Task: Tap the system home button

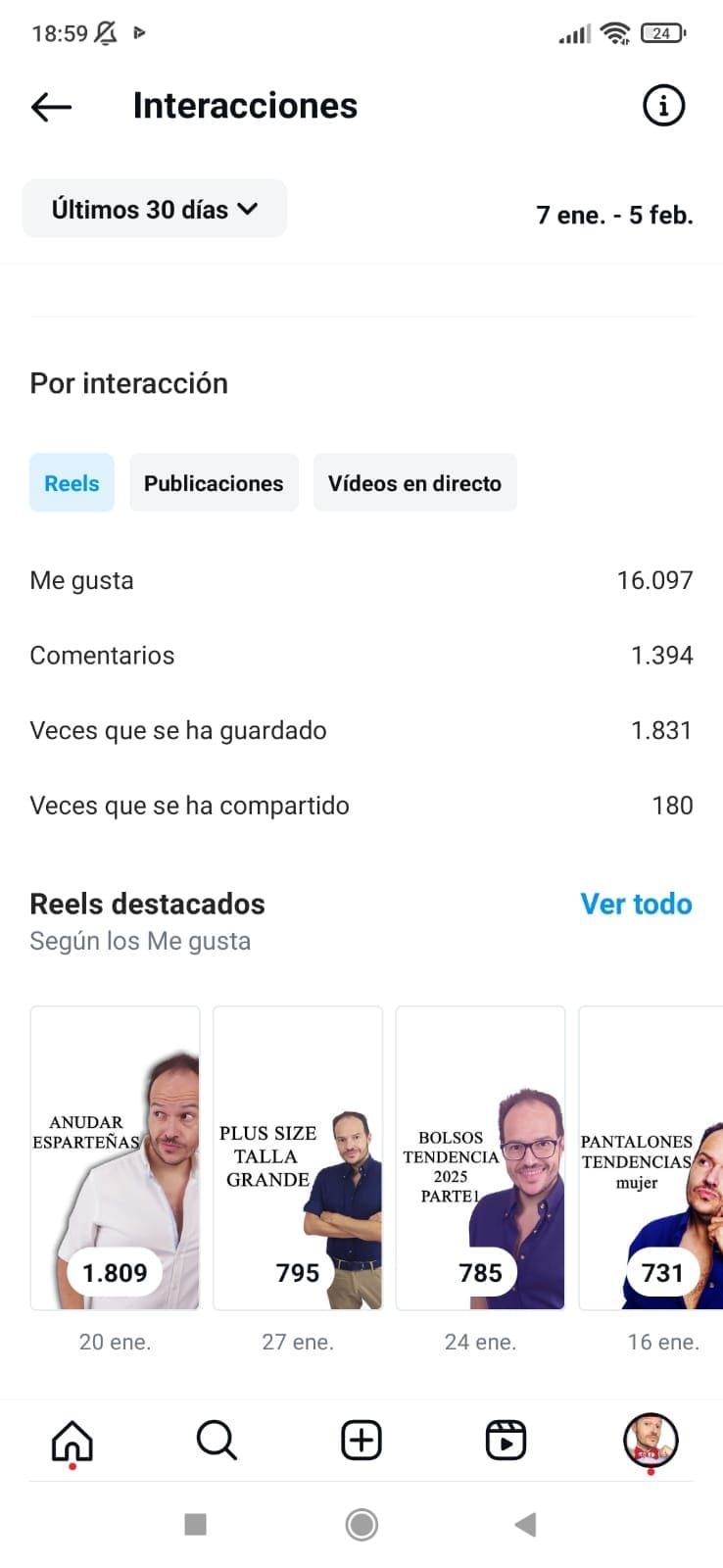Action: (361, 1524)
